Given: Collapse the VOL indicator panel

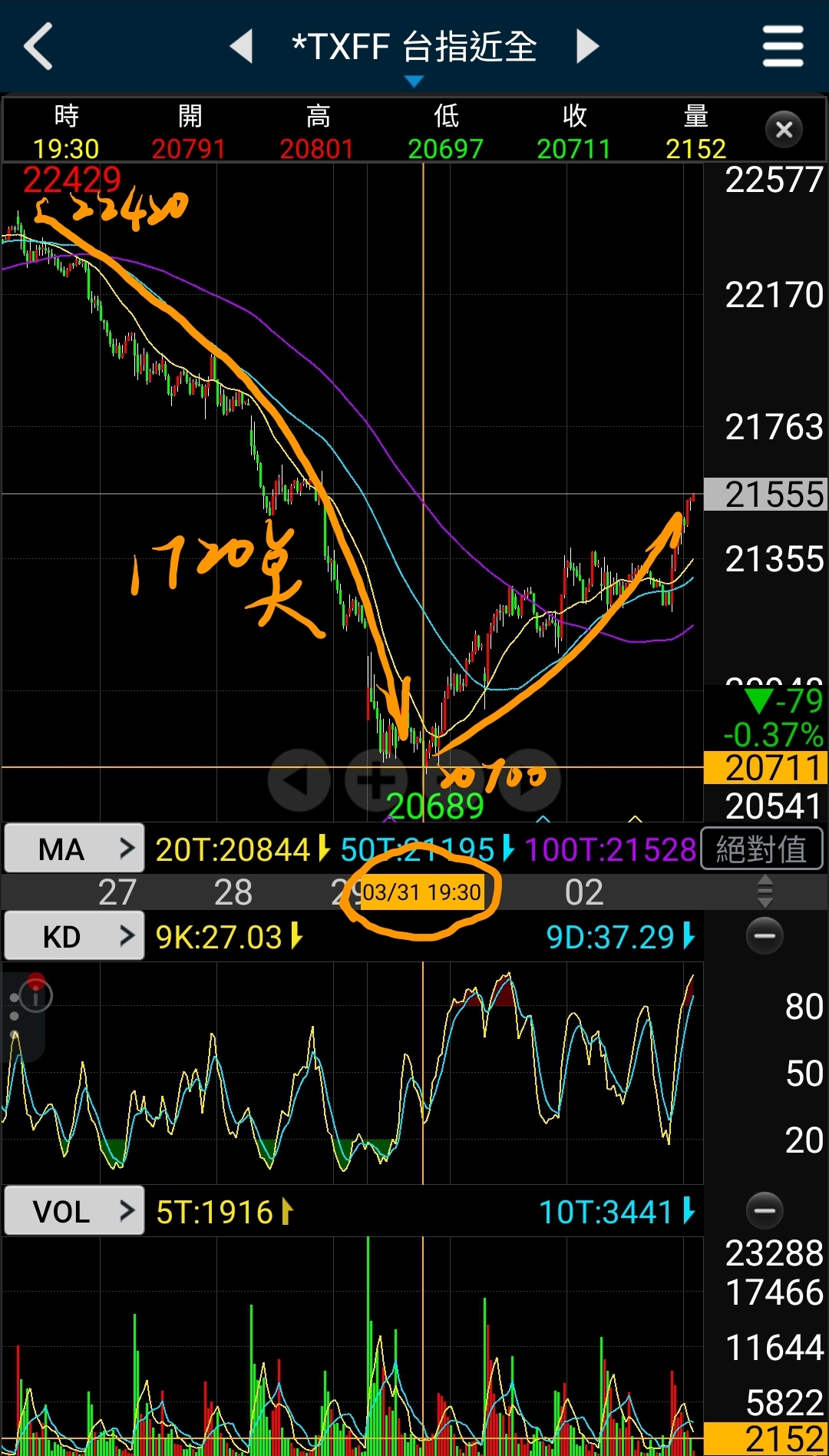Looking at the screenshot, I should coord(765,1210).
